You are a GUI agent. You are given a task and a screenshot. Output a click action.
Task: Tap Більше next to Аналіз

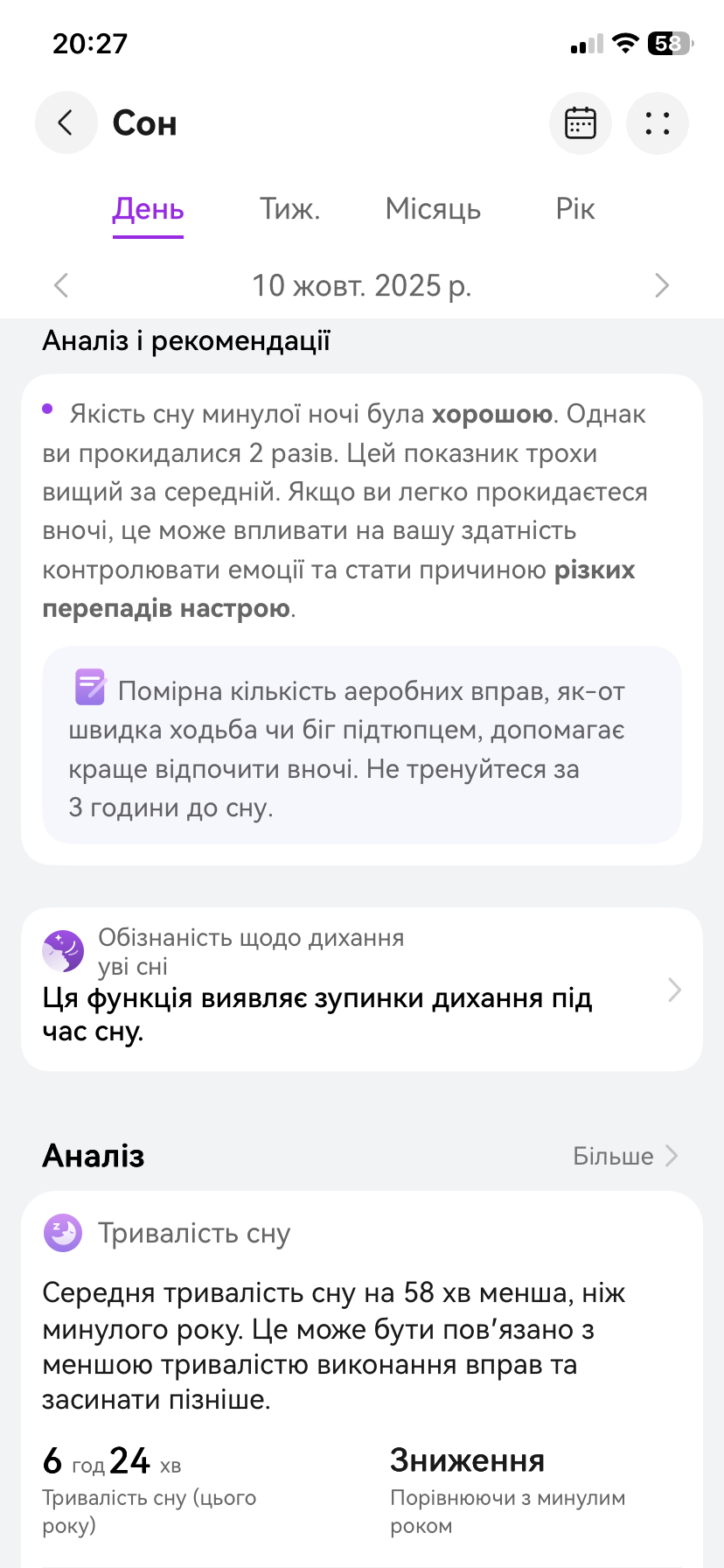(x=624, y=1156)
